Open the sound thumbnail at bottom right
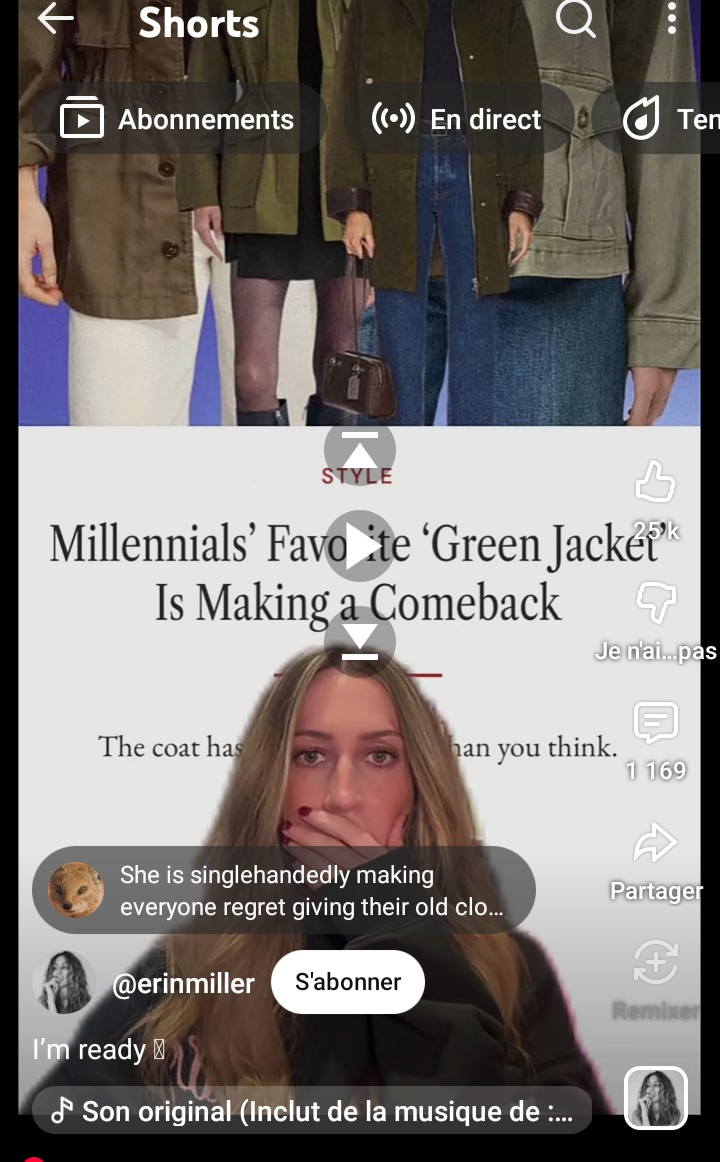 pos(656,1098)
